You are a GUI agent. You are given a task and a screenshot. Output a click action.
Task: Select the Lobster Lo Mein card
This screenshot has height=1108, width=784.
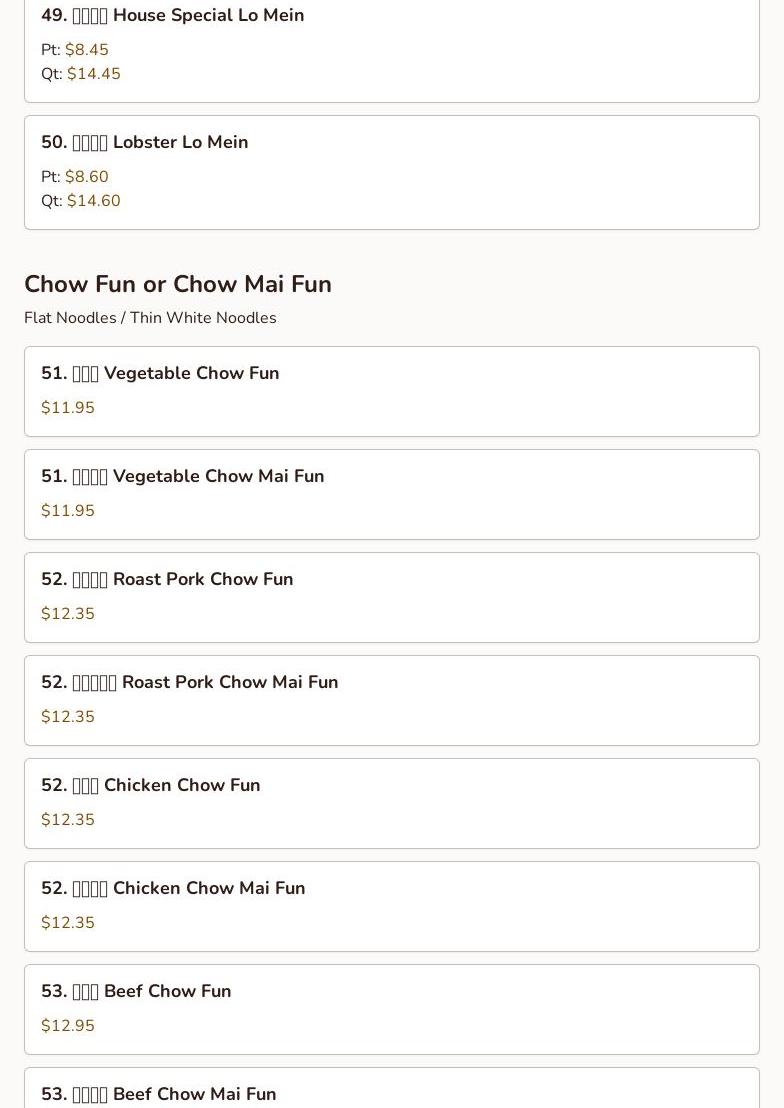(x=391, y=172)
